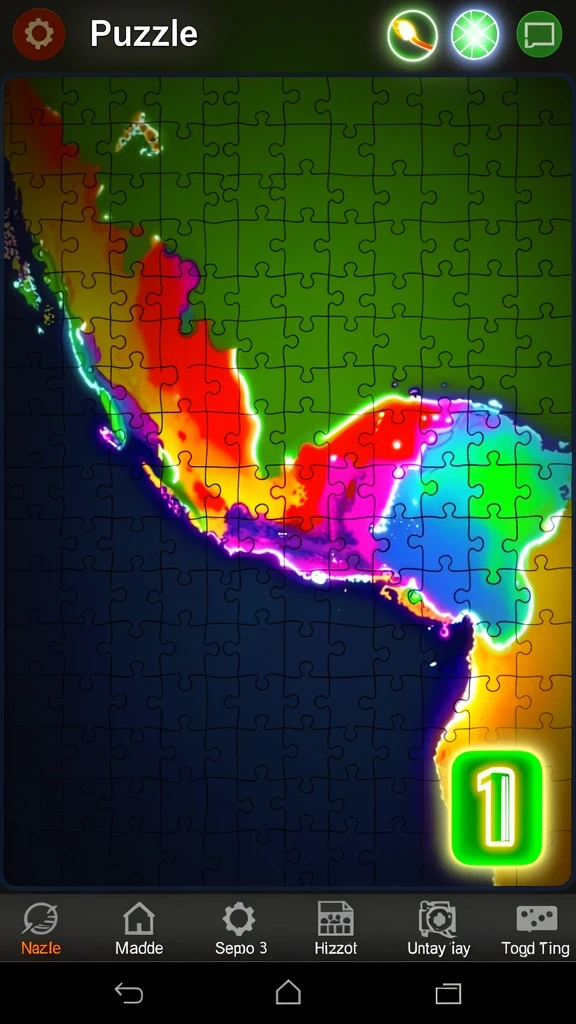
Task: Switch to the Untay iay tab
Action: [x=438, y=929]
